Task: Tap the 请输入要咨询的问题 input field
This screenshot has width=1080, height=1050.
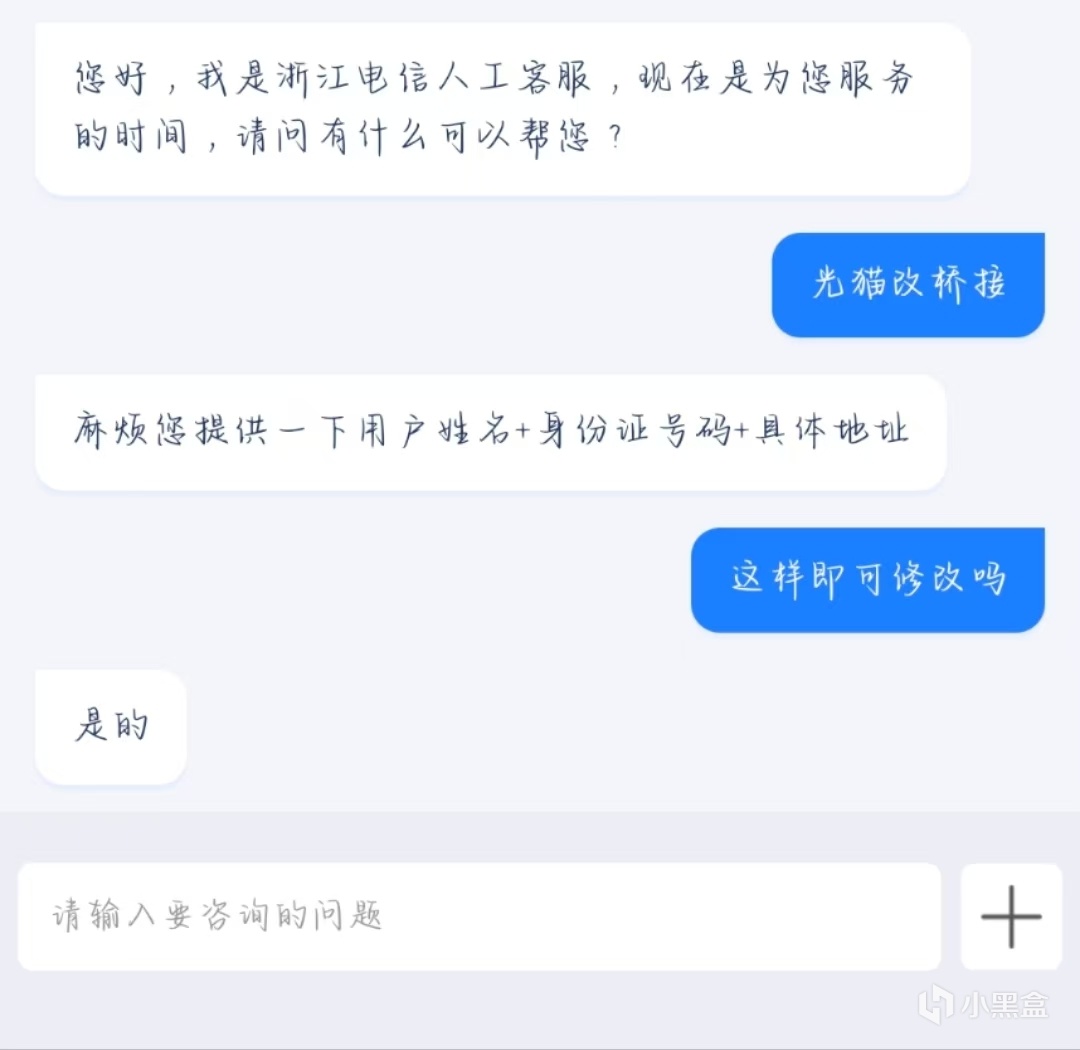Action: tap(480, 916)
